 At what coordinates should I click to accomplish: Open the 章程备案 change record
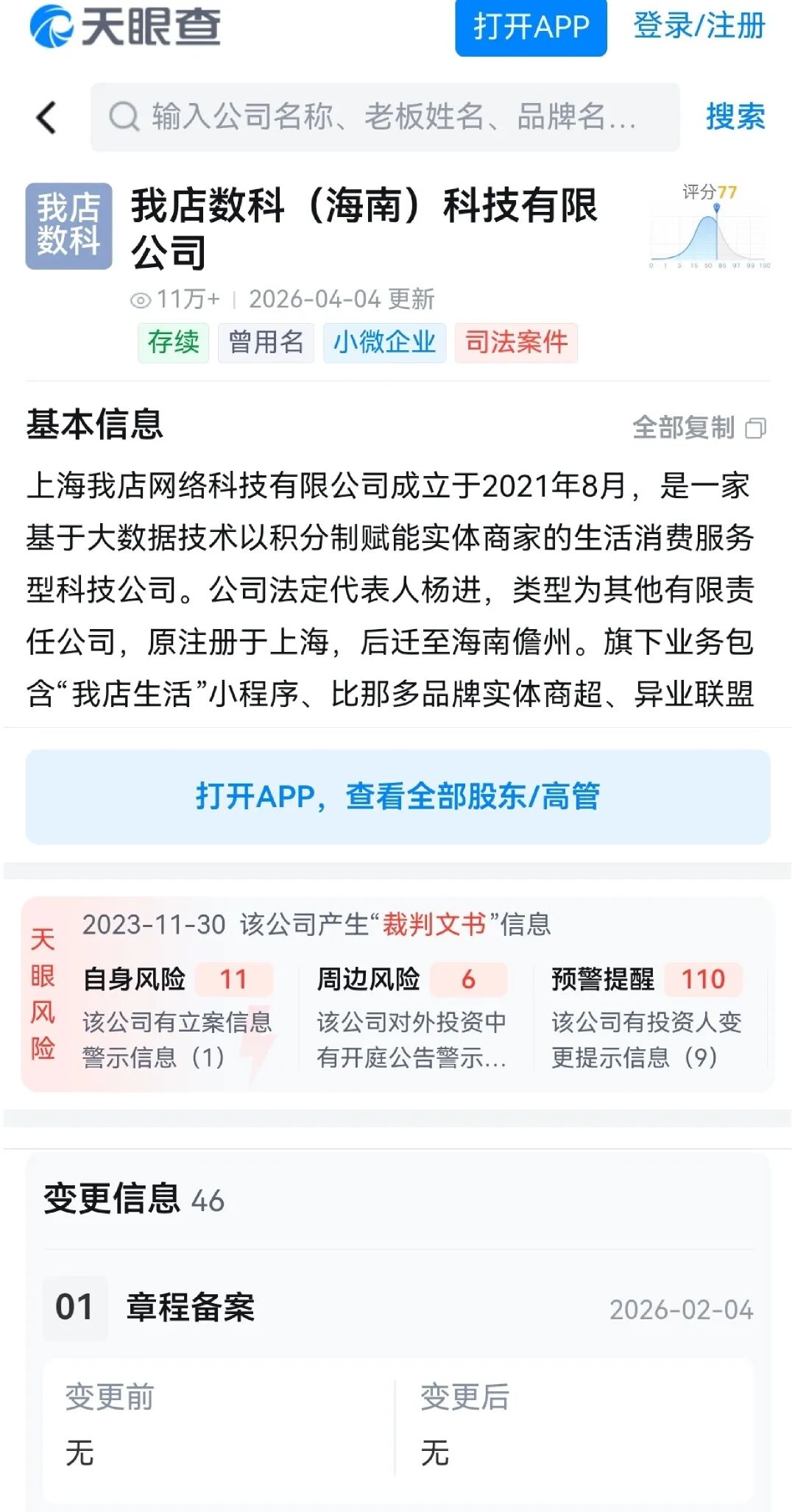(190, 1308)
